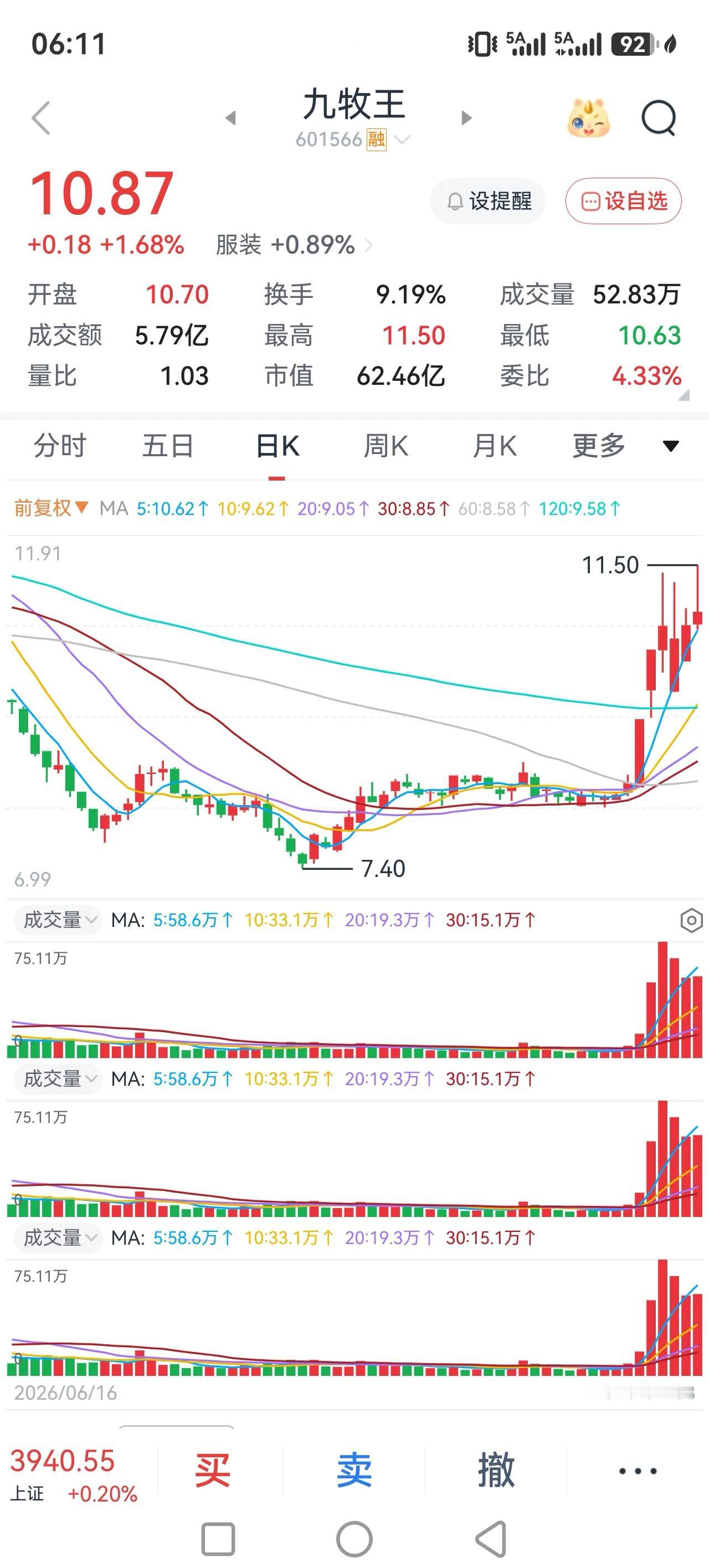Viewport: 709px width, 1568px height.
Task: Open the 服装 sector link
Action: click(294, 245)
